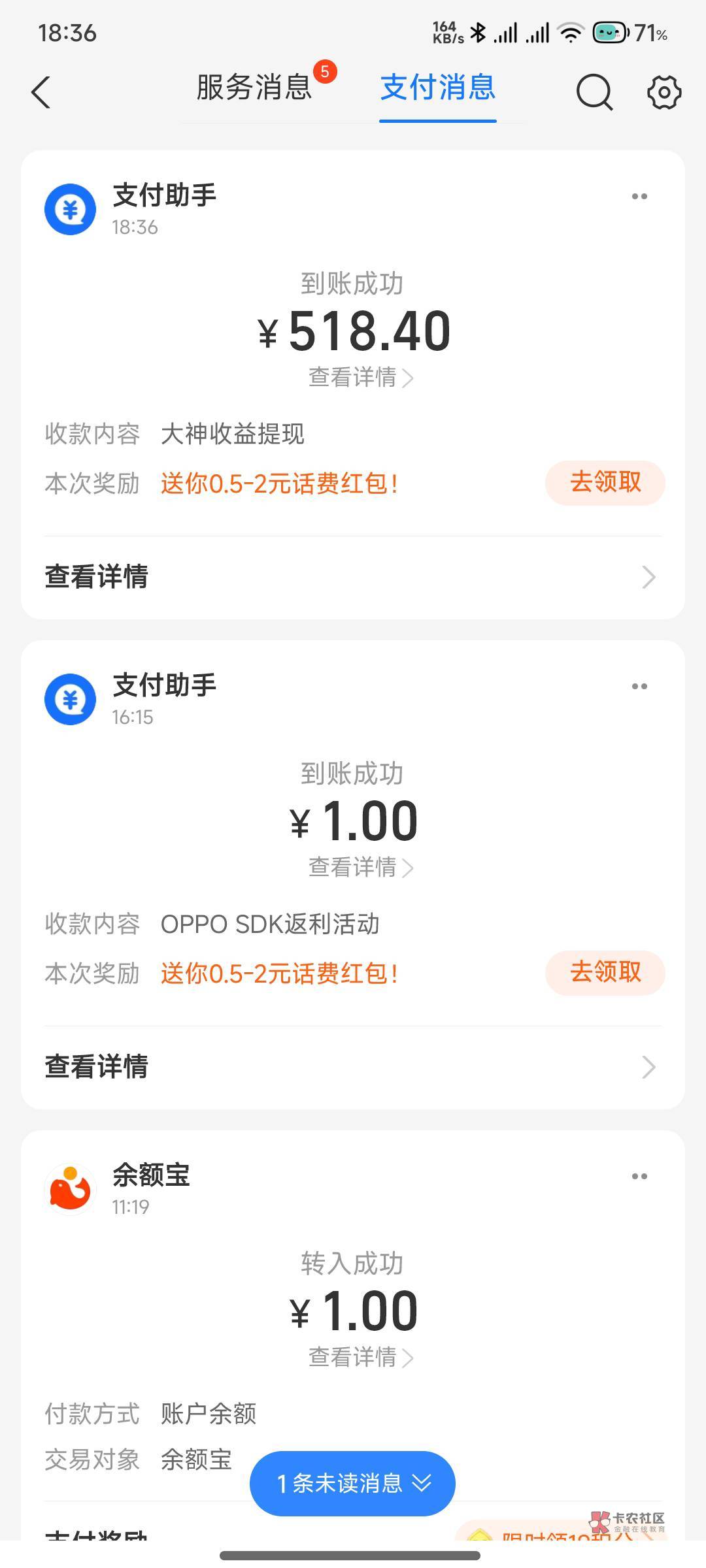Tap 查看详情 link under the 到账成功 ¥1.00 amount
The height and width of the screenshot is (1568, 706).
(361, 867)
